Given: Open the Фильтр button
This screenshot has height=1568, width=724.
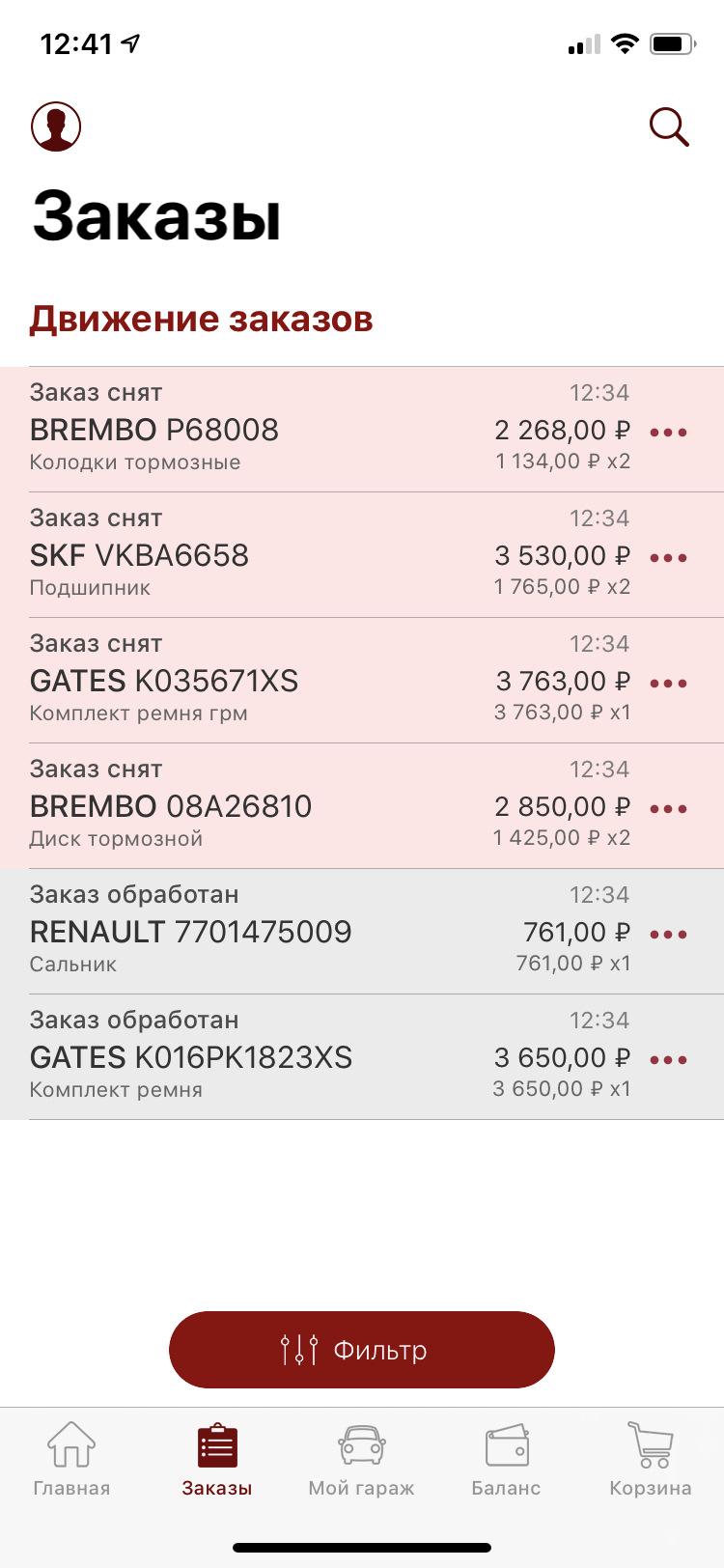Looking at the screenshot, I should [362, 1349].
